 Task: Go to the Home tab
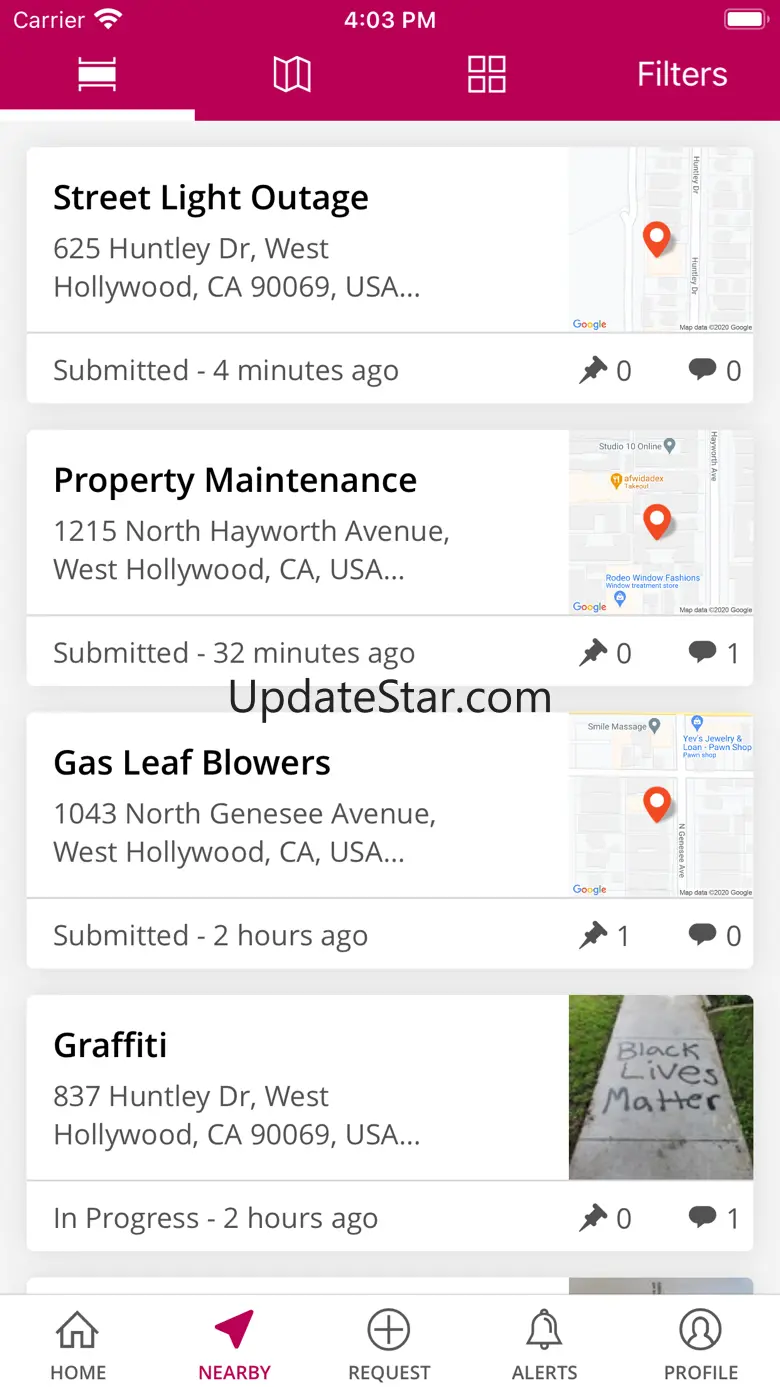click(x=78, y=1345)
